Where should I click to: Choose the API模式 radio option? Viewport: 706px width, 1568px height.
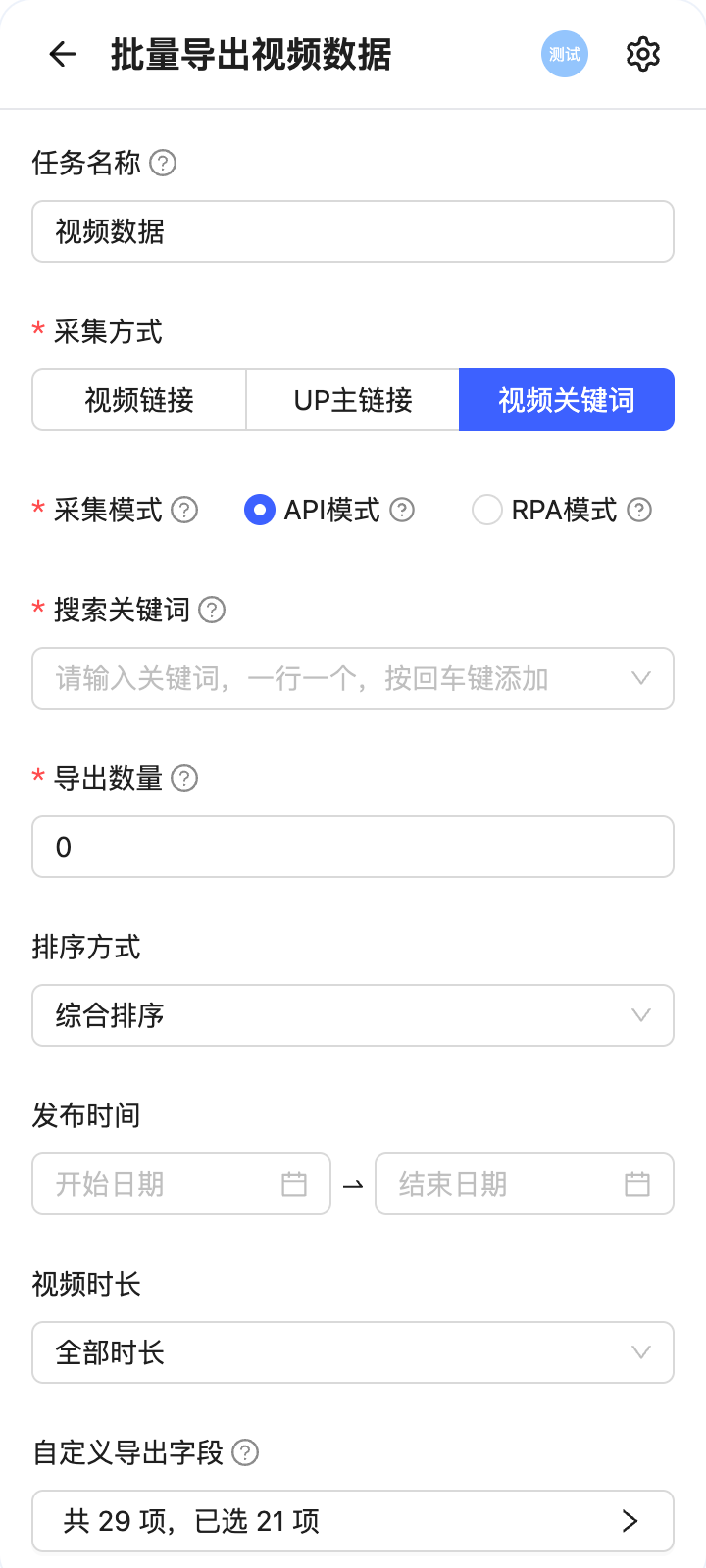[x=260, y=510]
